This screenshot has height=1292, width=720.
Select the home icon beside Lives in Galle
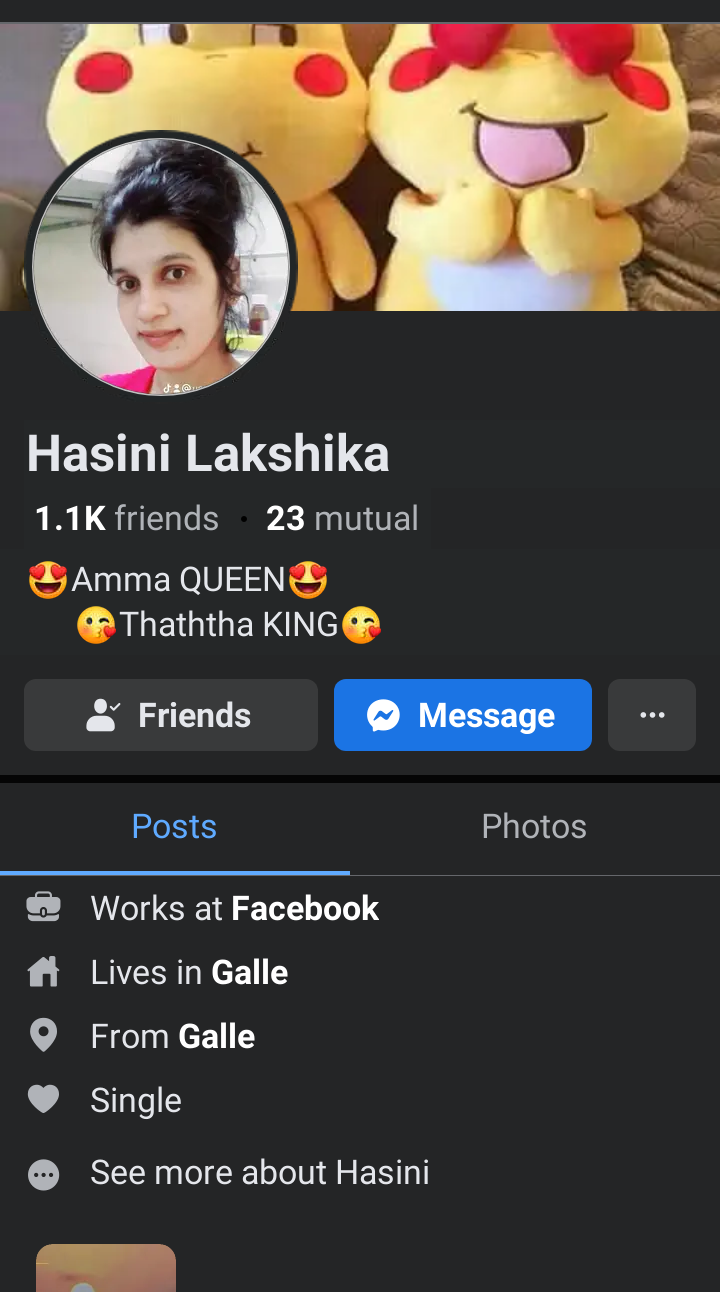point(44,971)
